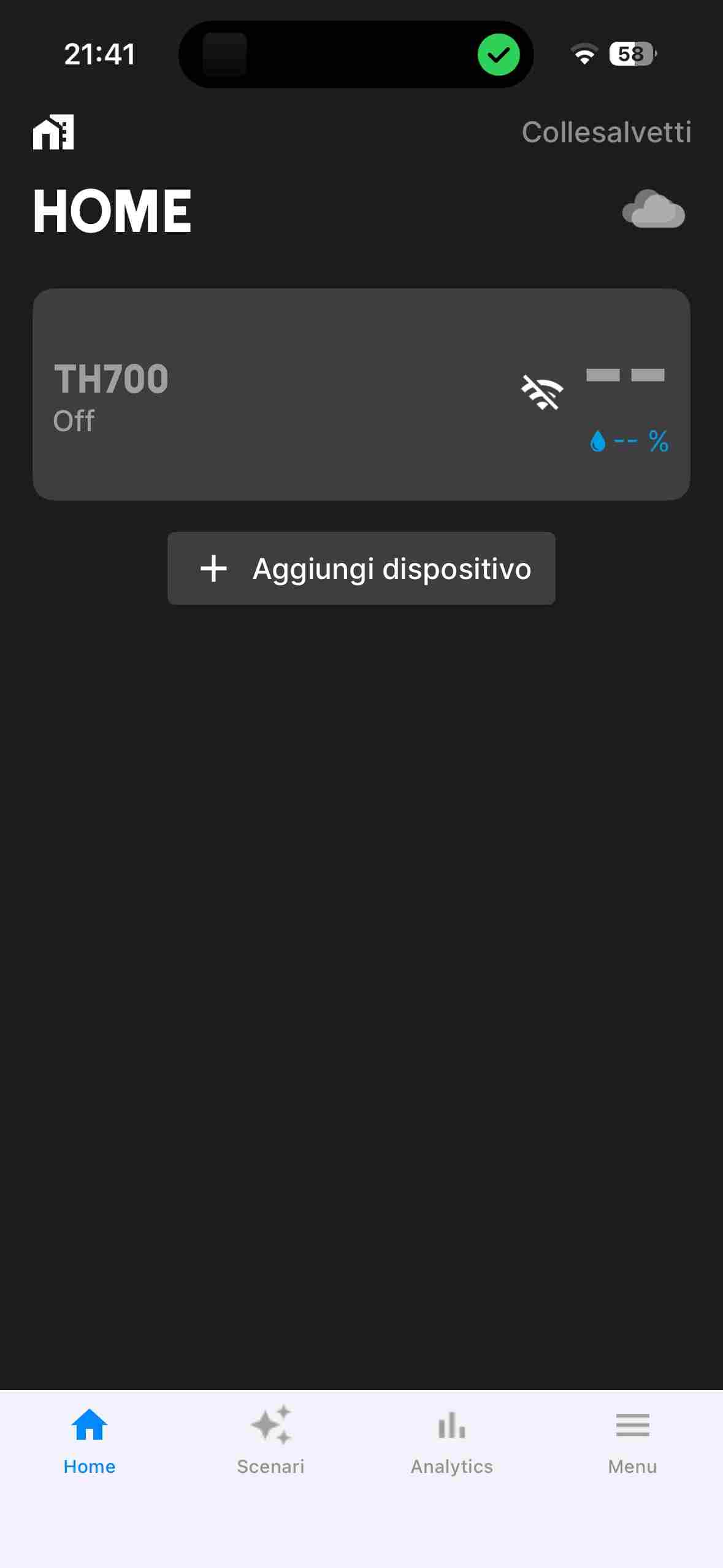This screenshot has width=723, height=1568.
Task: Tap the Collesalvetti location label
Action: (606, 132)
